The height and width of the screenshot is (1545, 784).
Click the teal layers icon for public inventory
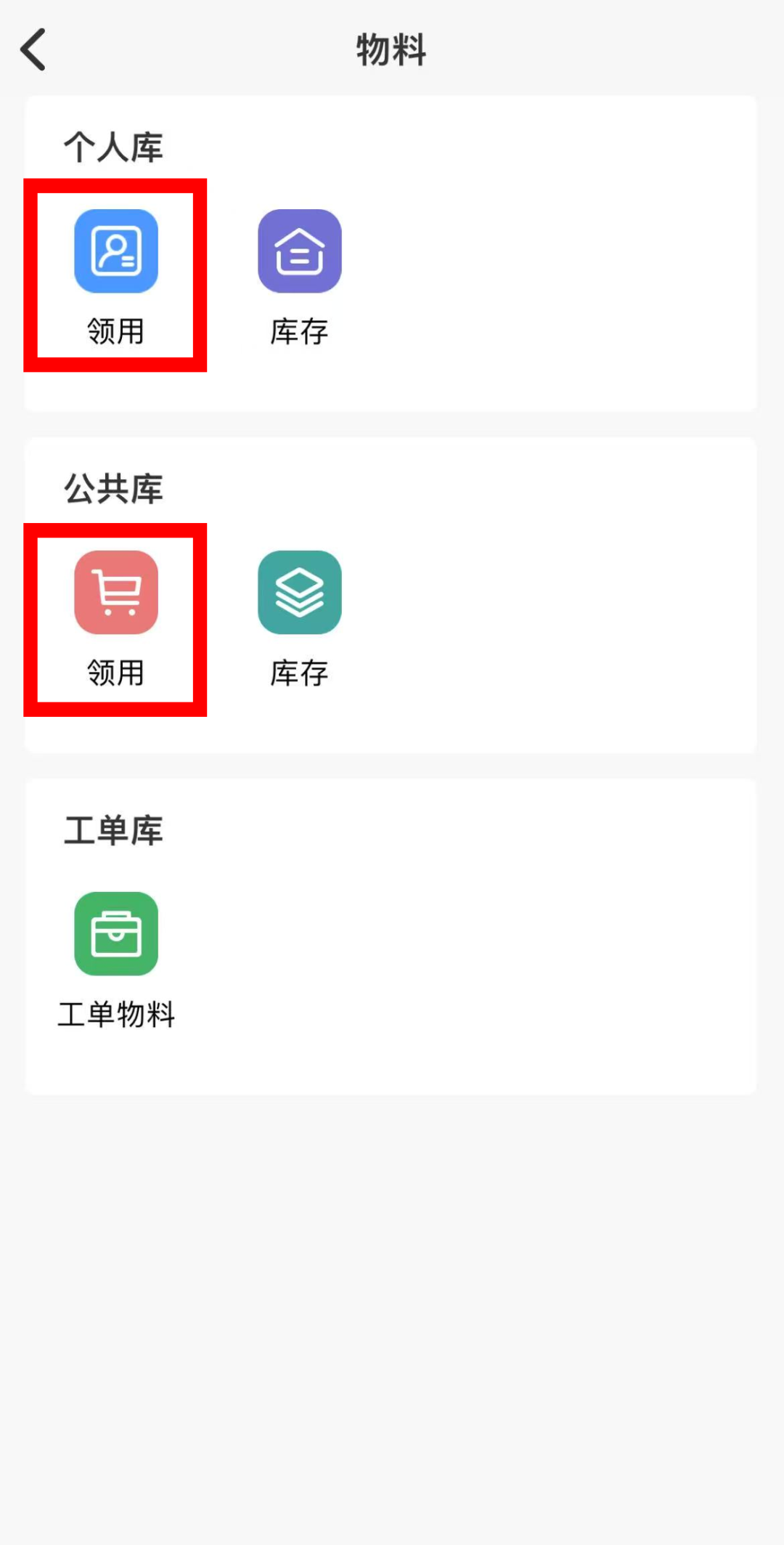pyautogui.click(x=299, y=593)
